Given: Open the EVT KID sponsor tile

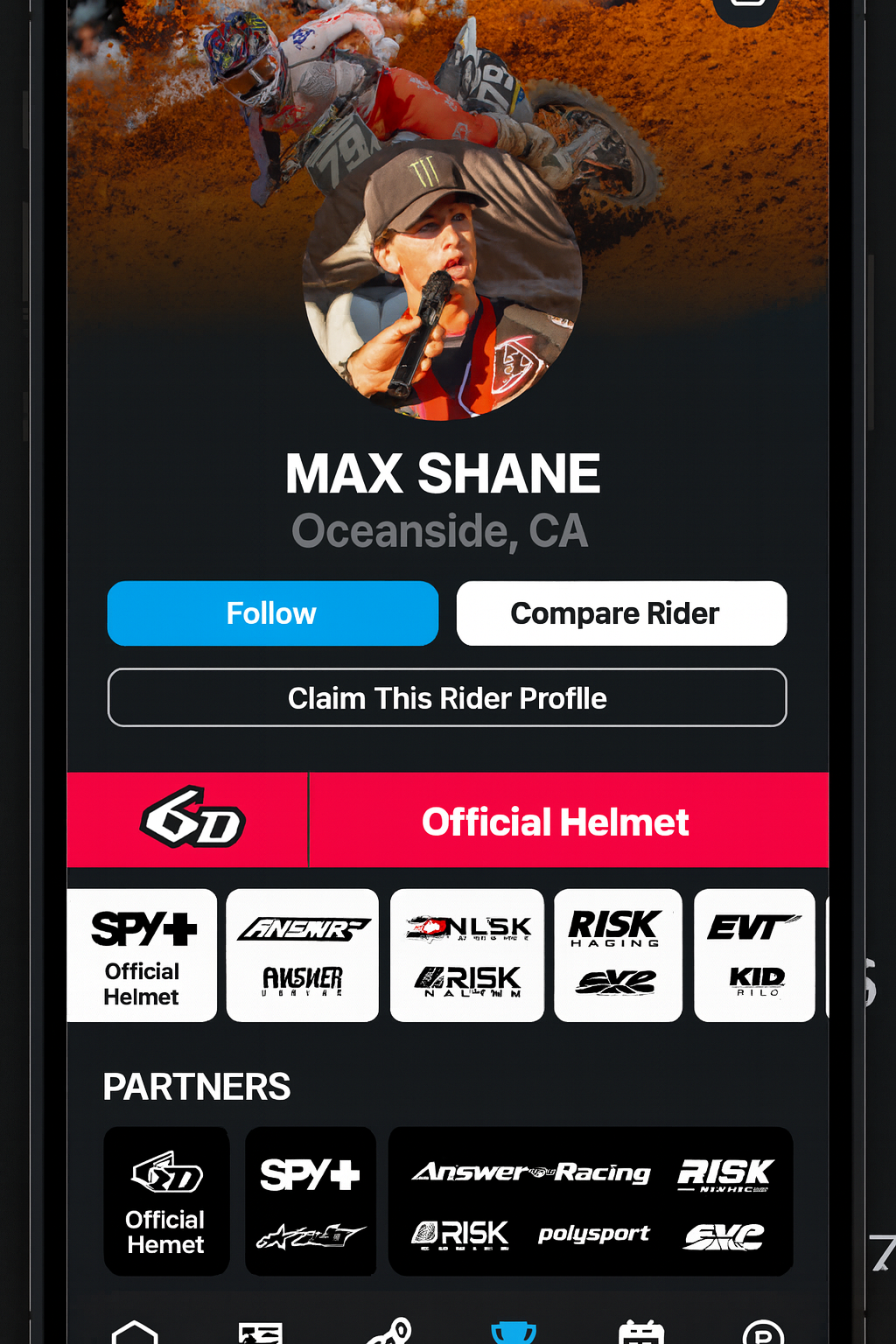Looking at the screenshot, I should point(754,955).
